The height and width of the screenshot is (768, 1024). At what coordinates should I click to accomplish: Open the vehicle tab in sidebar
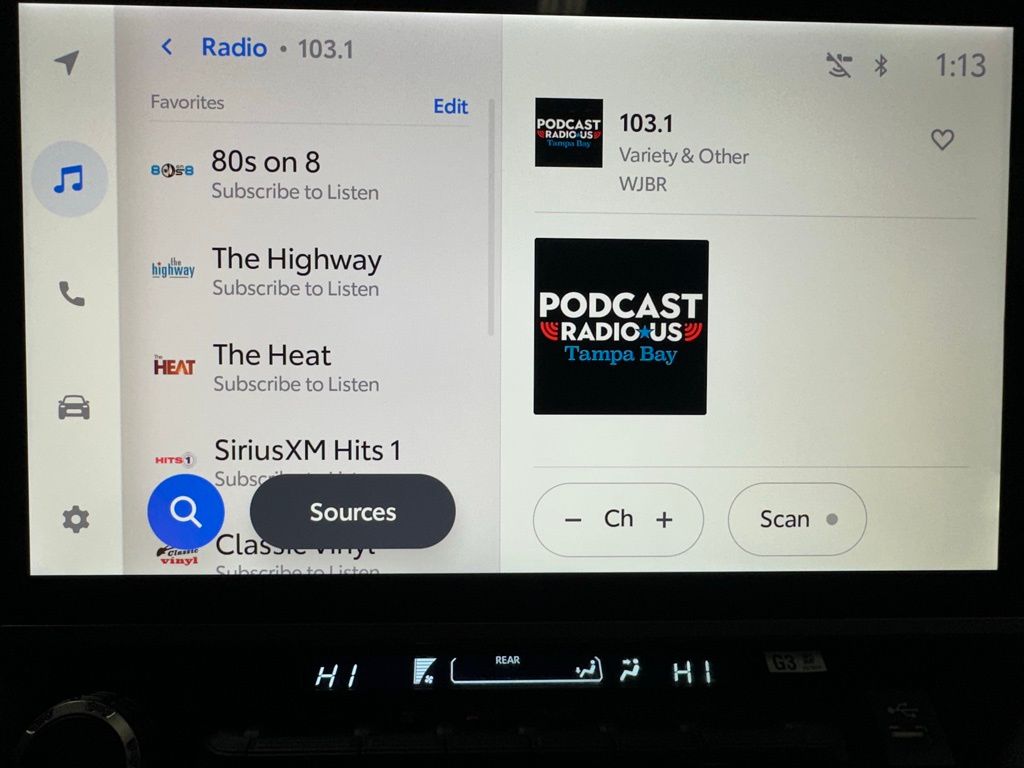pyautogui.click(x=73, y=407)
